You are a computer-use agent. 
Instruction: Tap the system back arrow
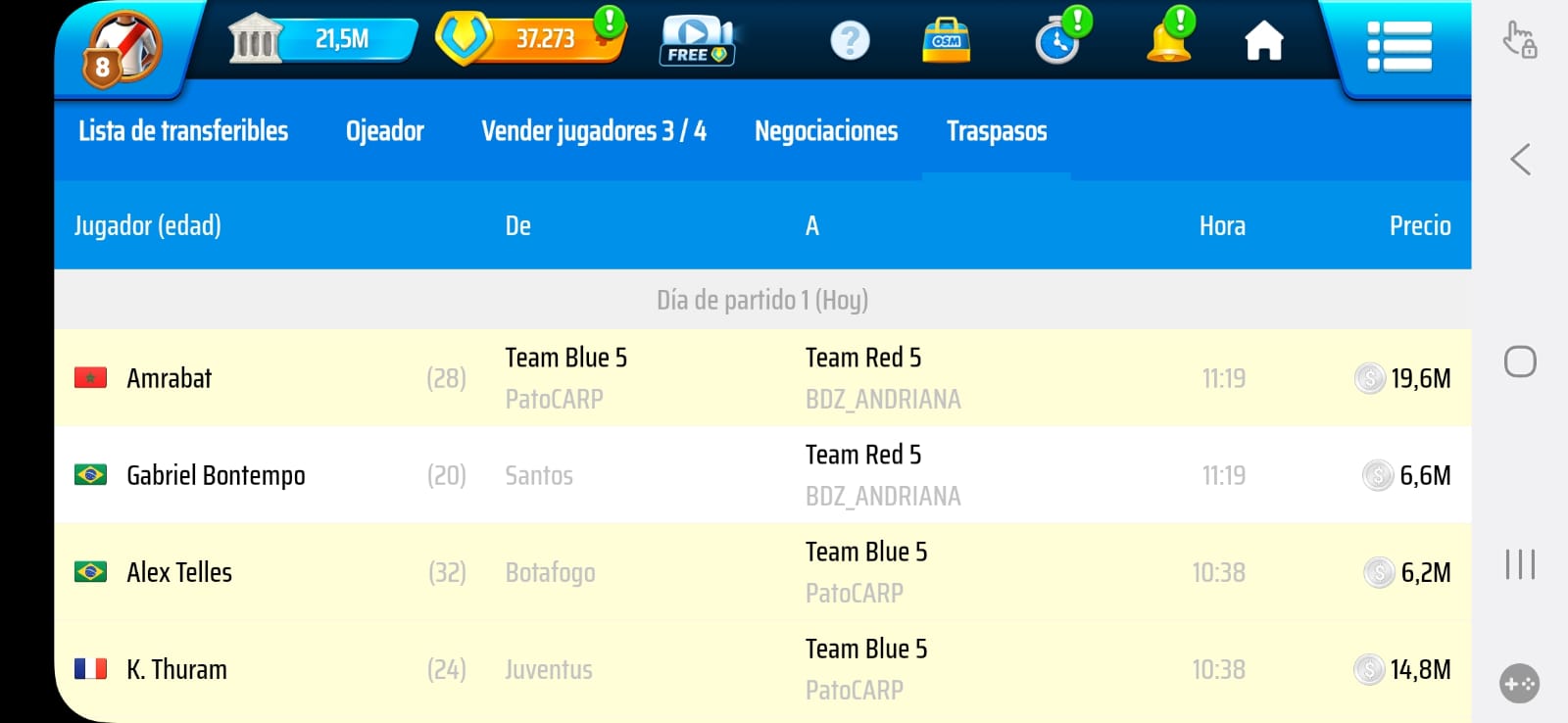click(x=1520, y=160)
